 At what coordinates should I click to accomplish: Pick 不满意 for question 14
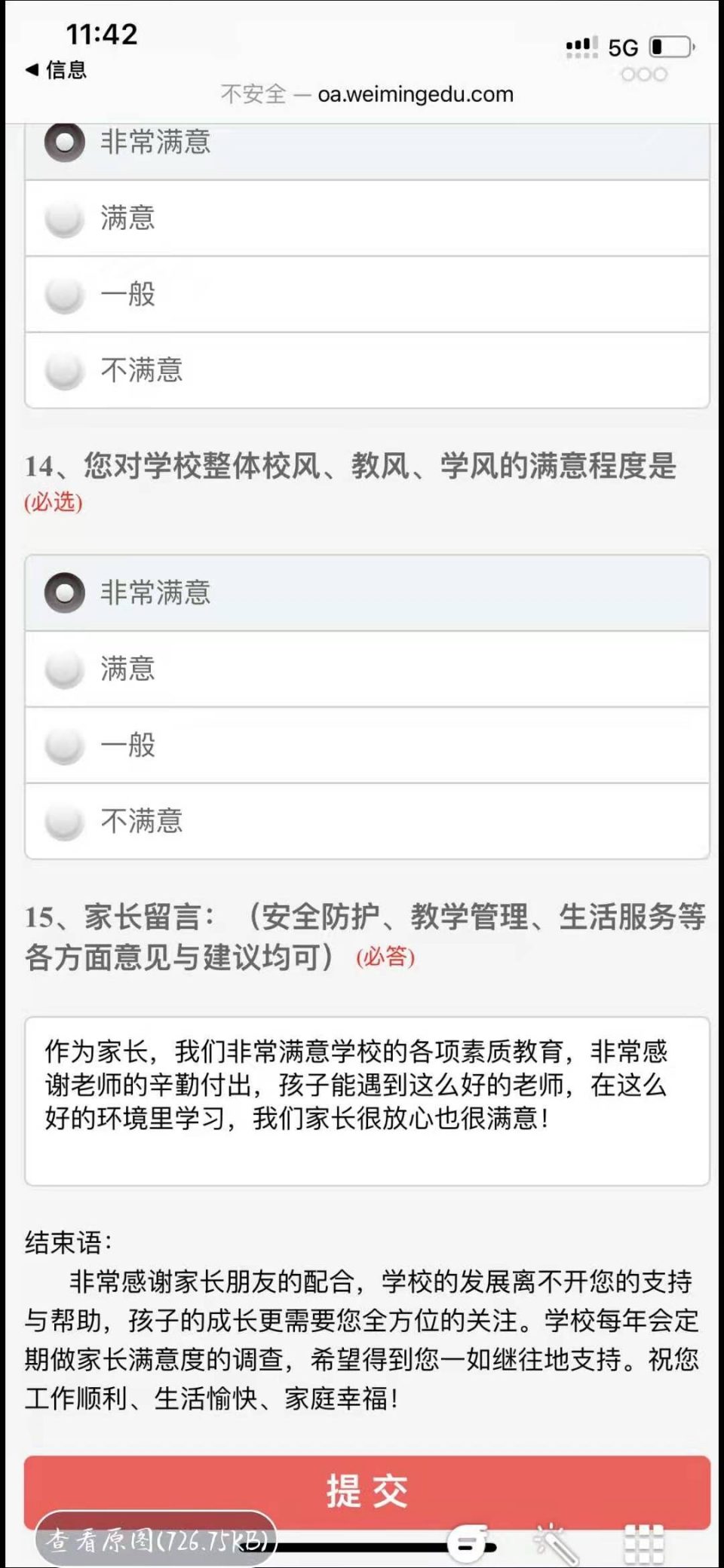click(x=367, y=821)
